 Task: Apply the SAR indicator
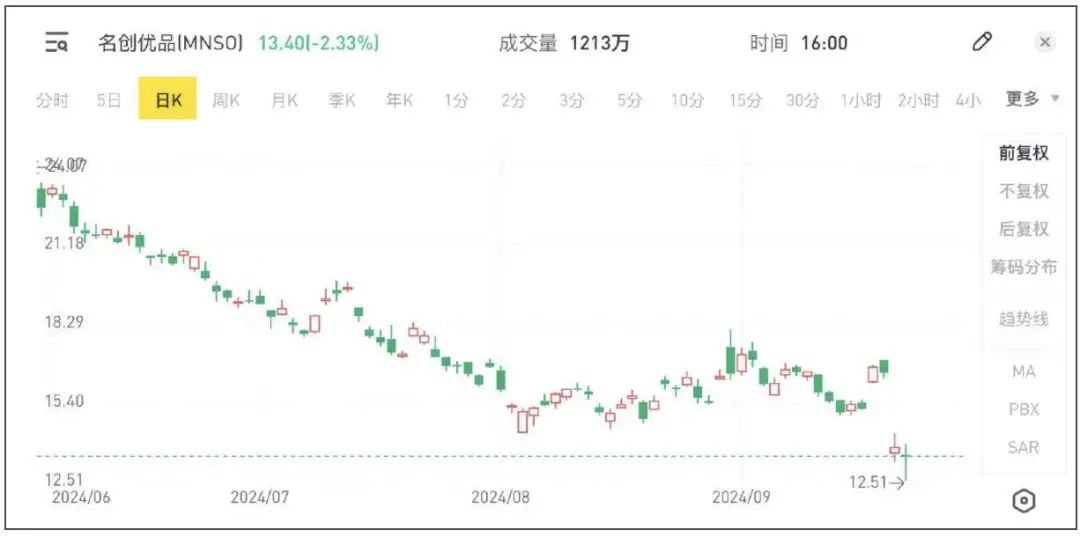[1023, 447]
